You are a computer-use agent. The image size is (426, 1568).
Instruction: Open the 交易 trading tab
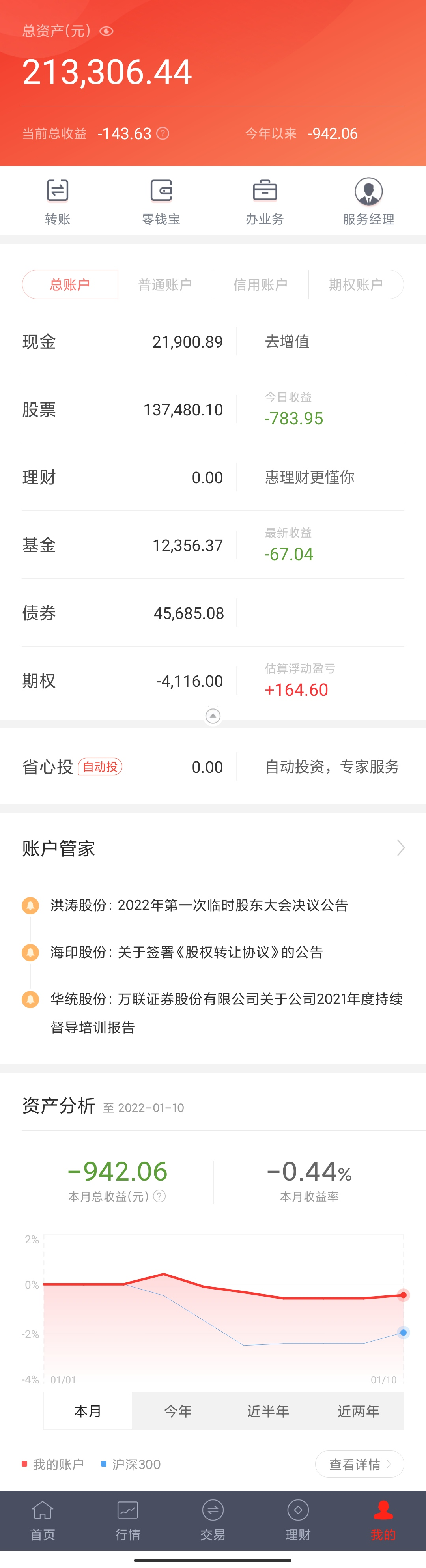coord(213,1519)
